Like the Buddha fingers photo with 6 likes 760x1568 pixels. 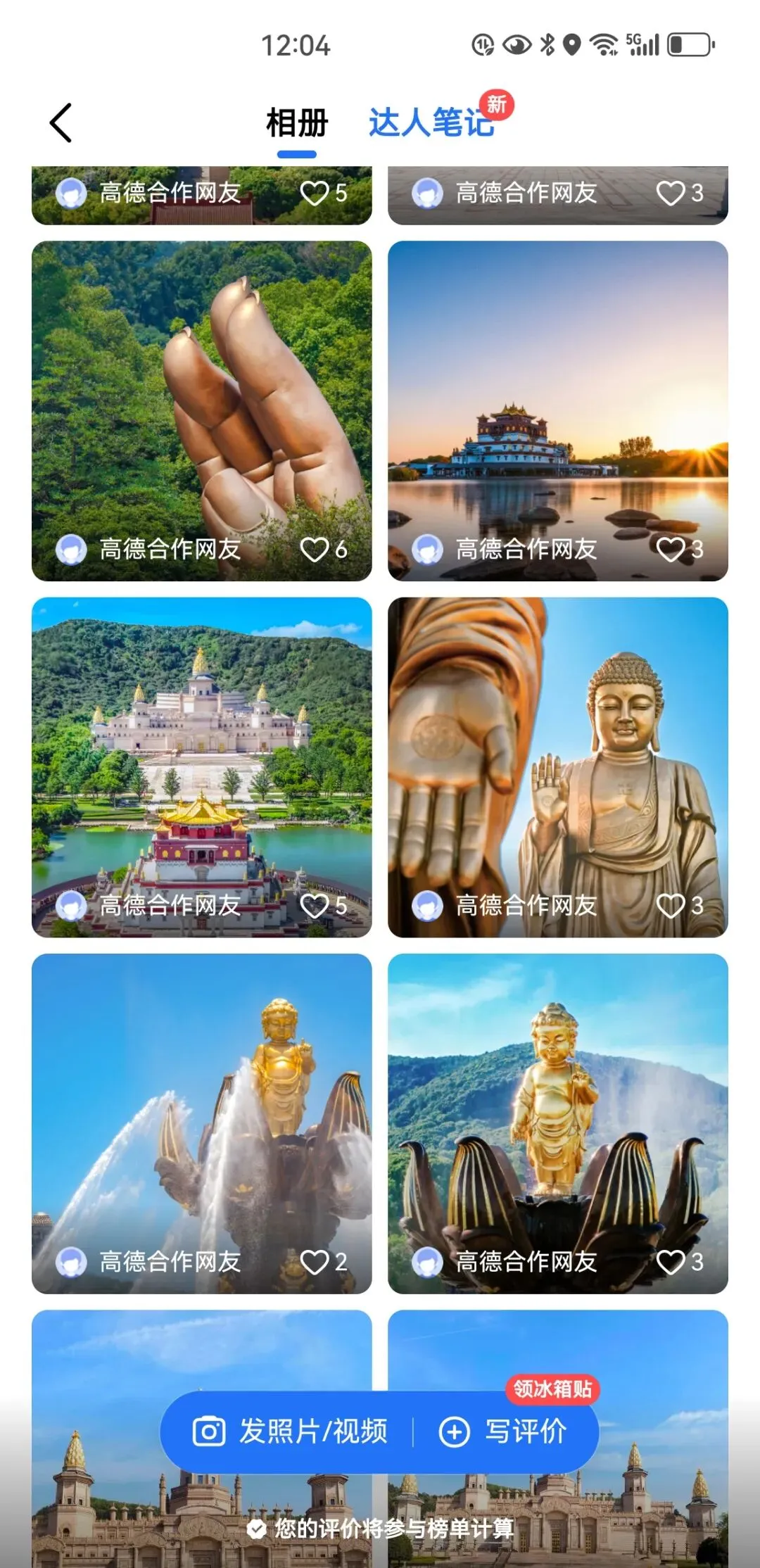pyautogui.click(x=315, y=550)
